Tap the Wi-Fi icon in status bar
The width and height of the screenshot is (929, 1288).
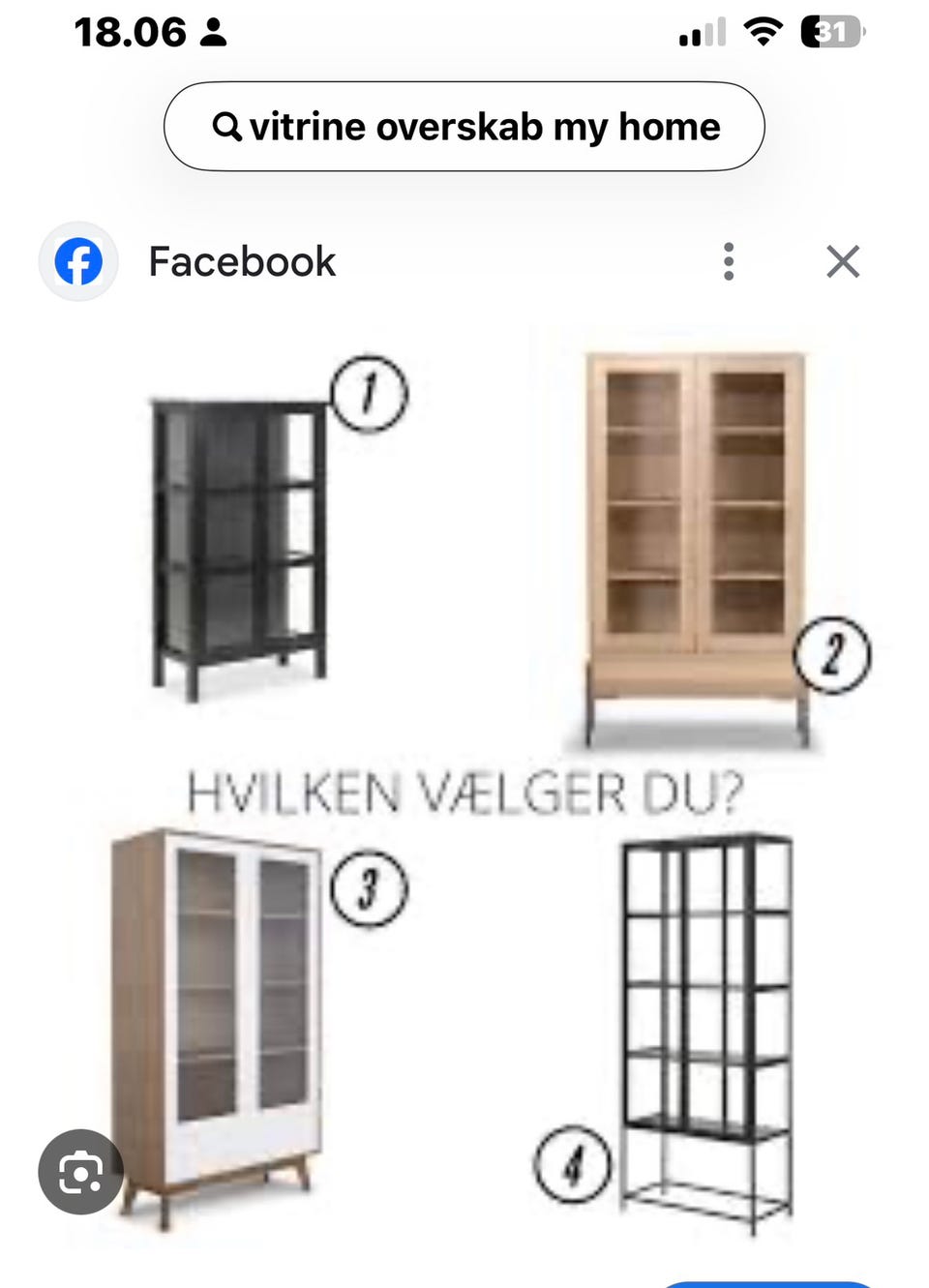762,32
